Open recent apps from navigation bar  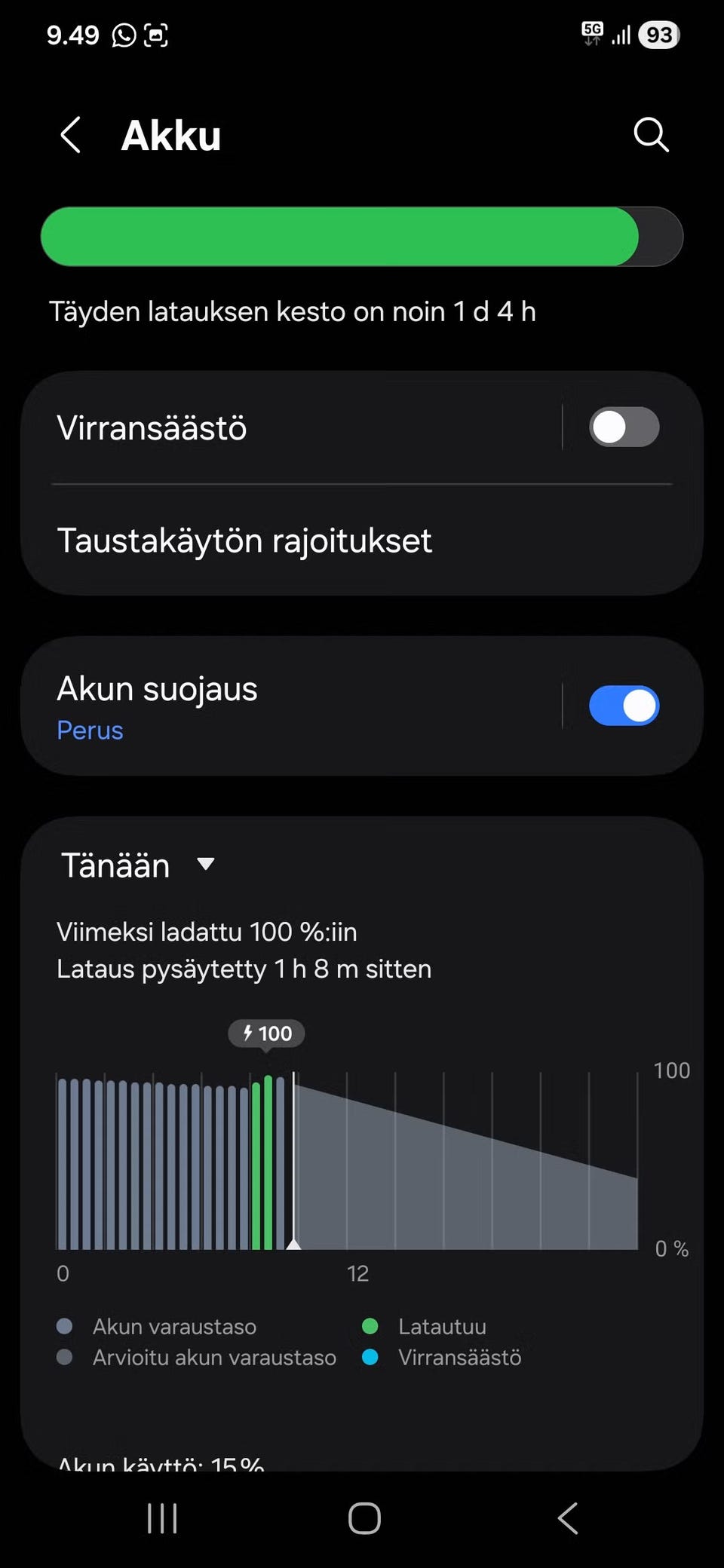click(x=161, y=1519)
